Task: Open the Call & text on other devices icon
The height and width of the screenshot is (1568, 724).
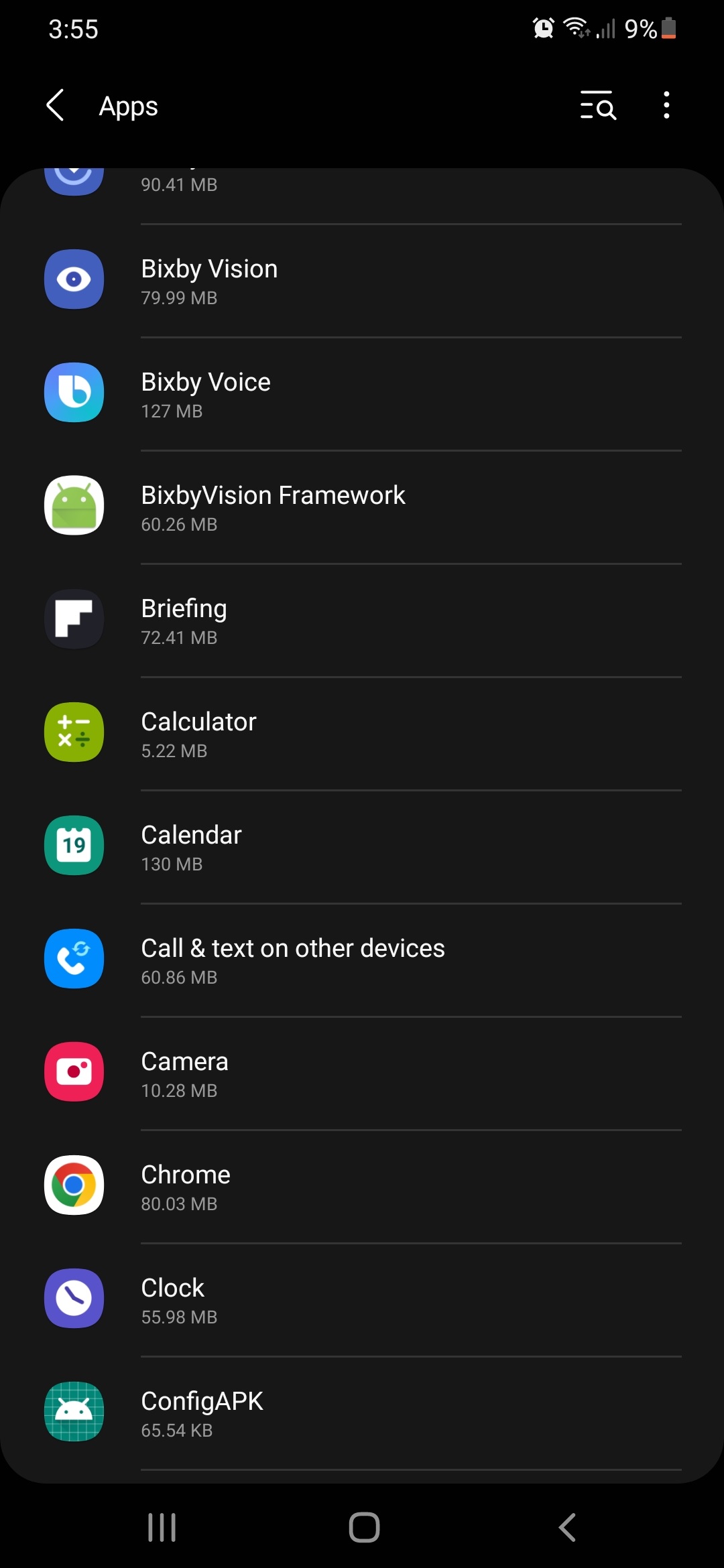Action: (x=74, y=959)
